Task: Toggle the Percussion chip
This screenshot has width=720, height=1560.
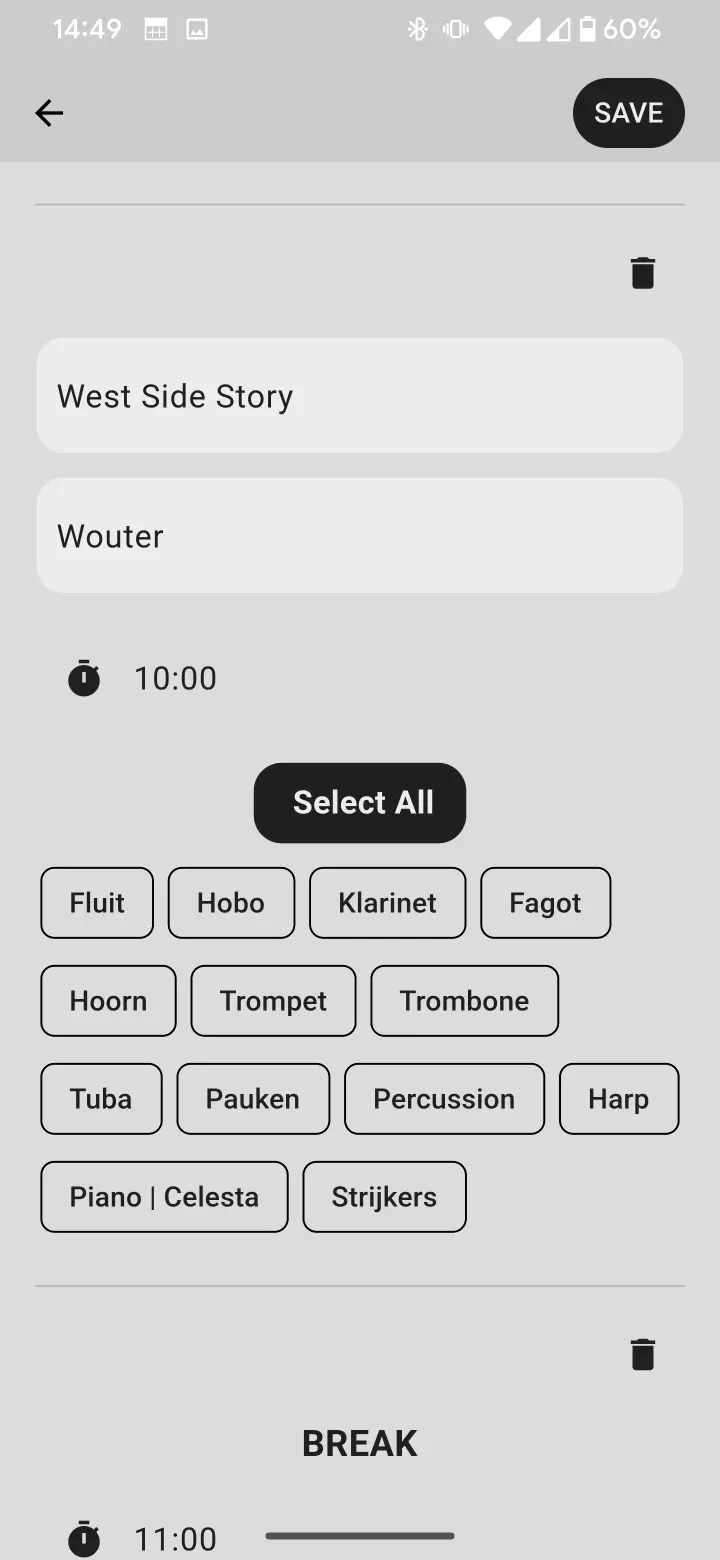Action: (x=444, y=1099)
